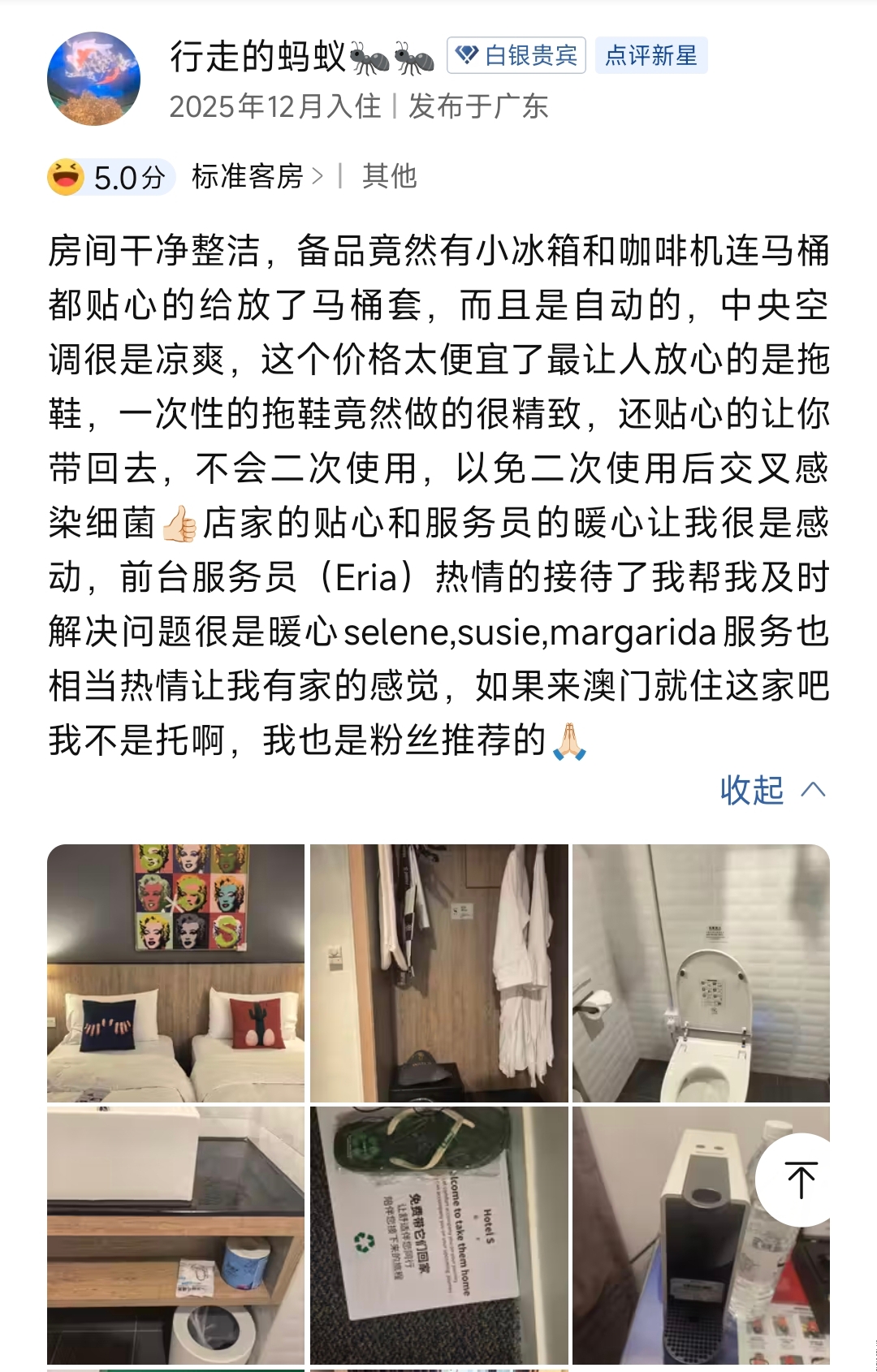The image size is (877, 1372).
Task: Jump back to top with arrow button
Action: pyautogui.click(x=801, y=1180)
